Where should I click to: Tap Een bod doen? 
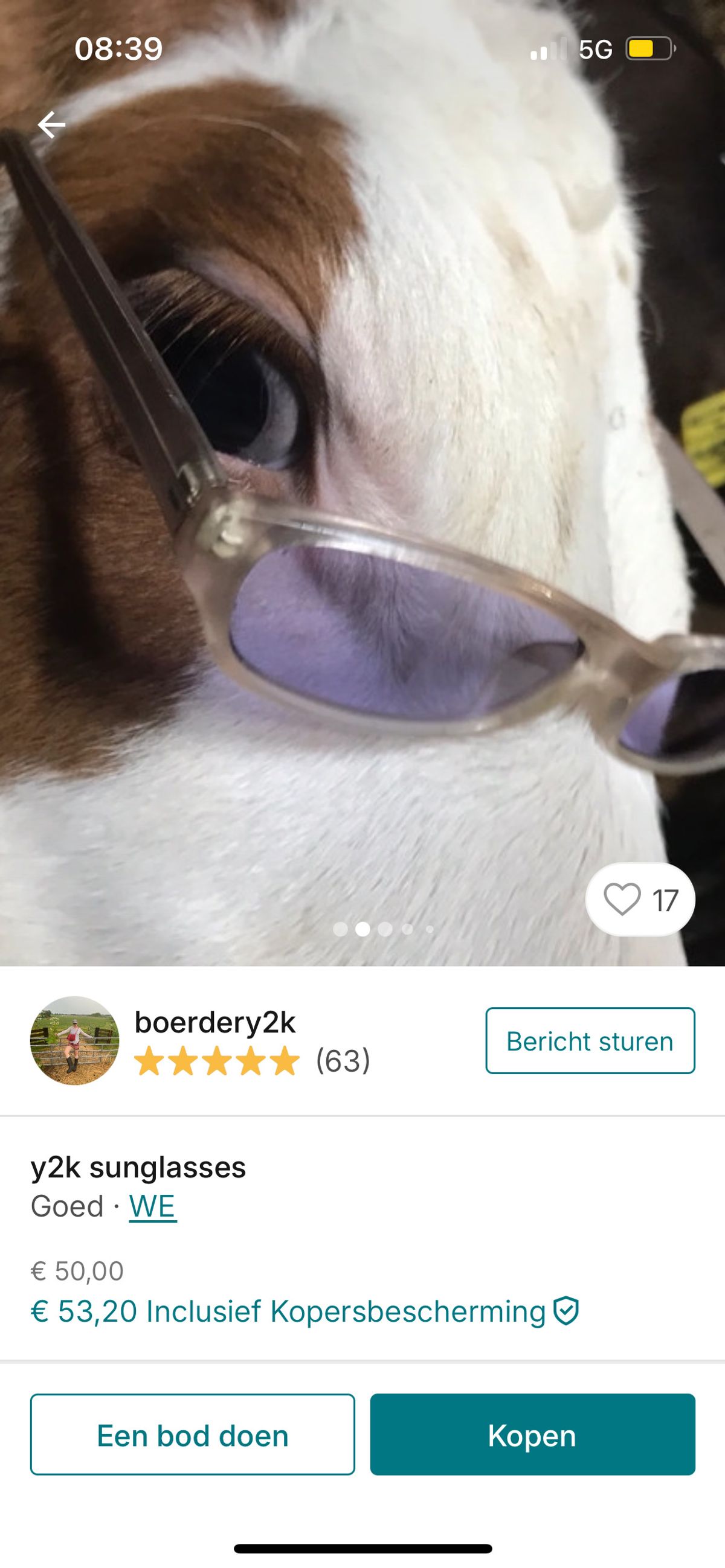tap(193, 1435)
